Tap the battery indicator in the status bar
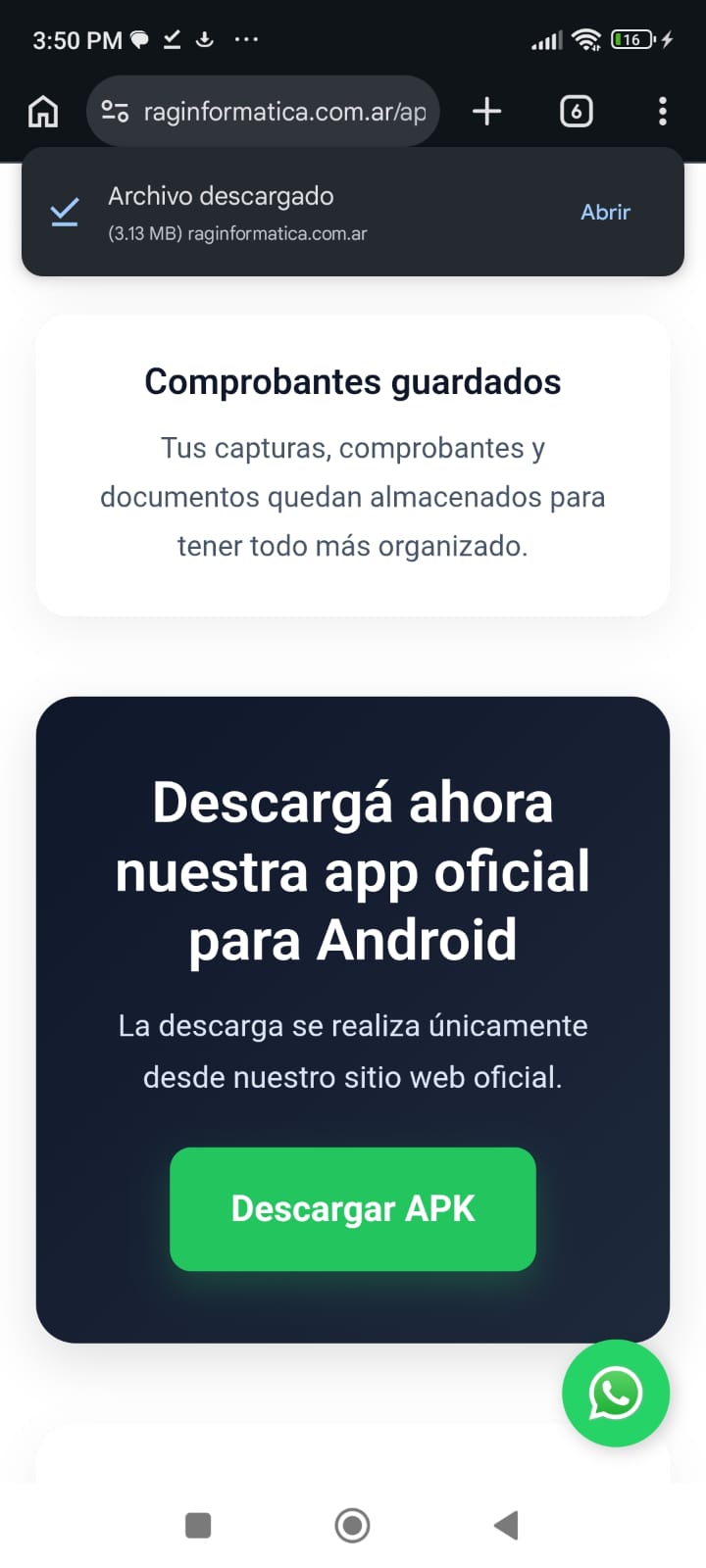 tap(630, 39)
